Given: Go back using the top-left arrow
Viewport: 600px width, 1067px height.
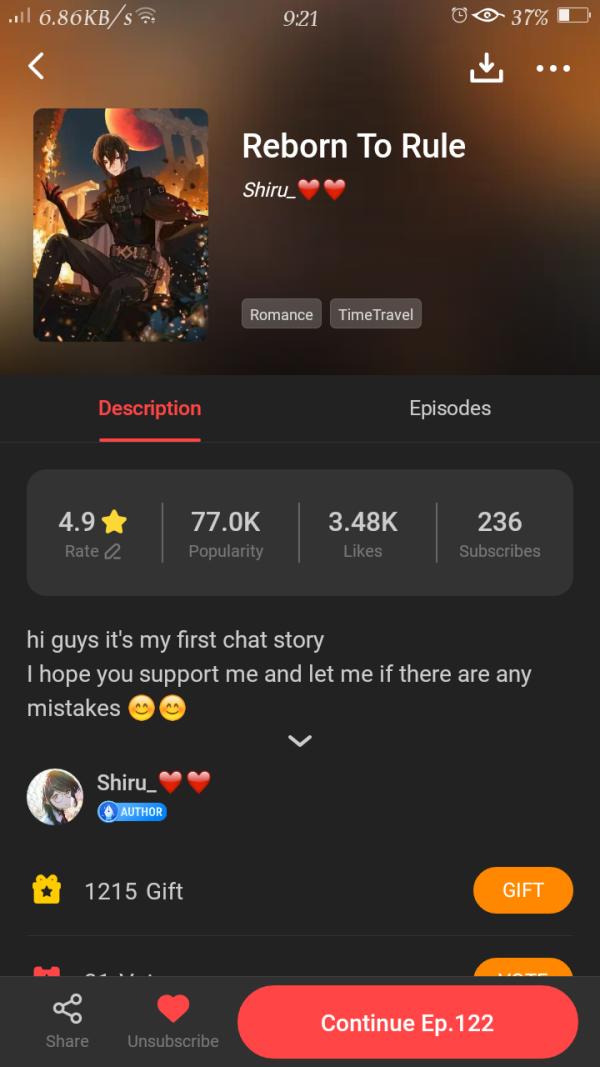Looking at the screenshot, I should [36, 66].
